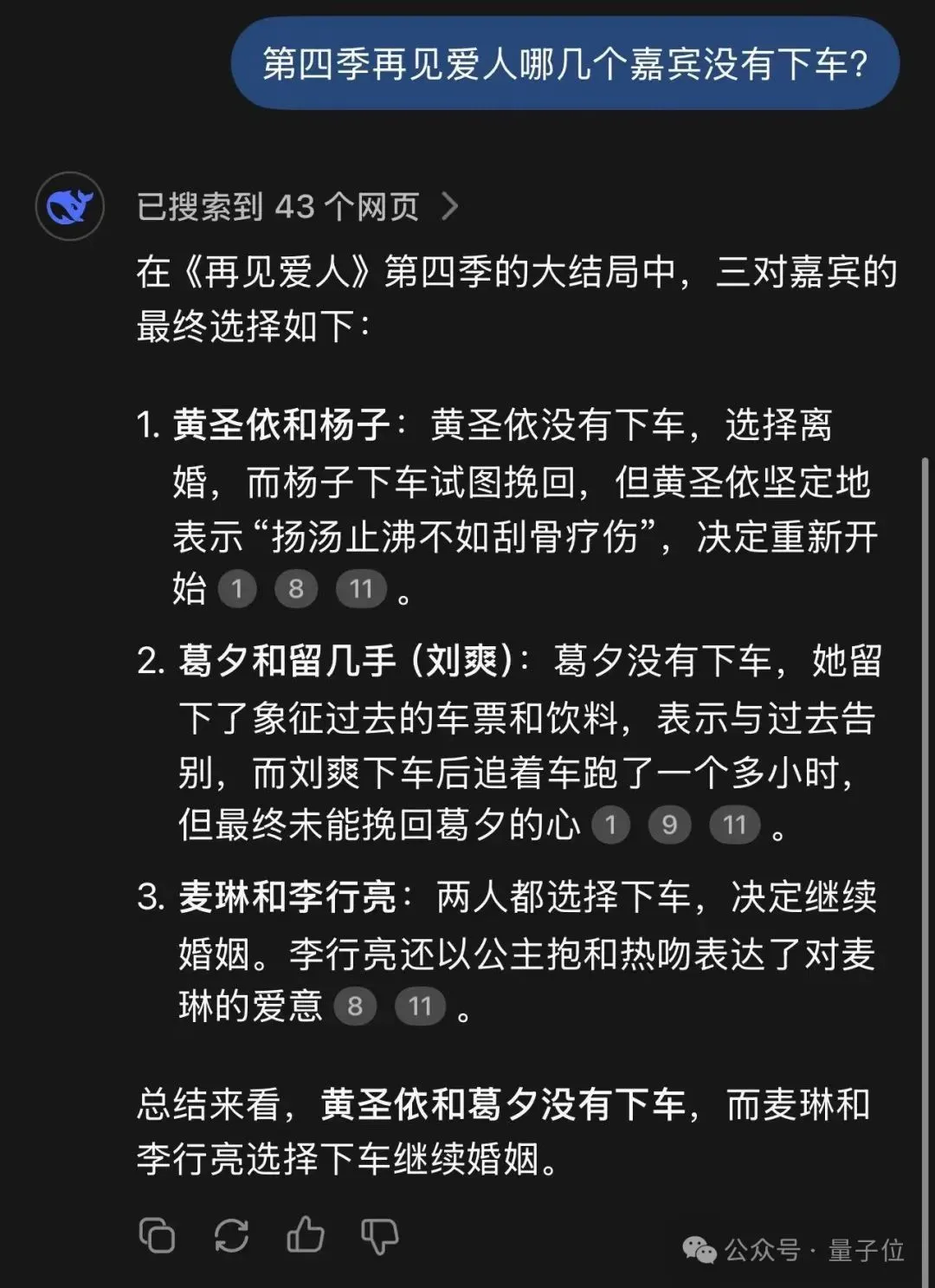935x1288 pixels.
Task: Open citation 11 in the 麦琳 section
Action: pos(420,1005)
